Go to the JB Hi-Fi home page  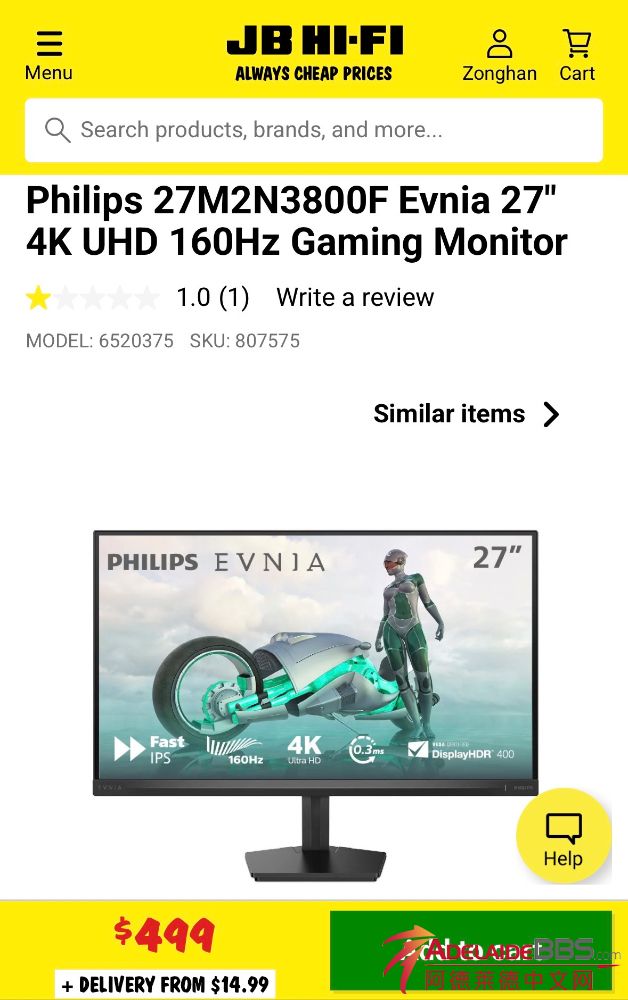coord(314,55)
